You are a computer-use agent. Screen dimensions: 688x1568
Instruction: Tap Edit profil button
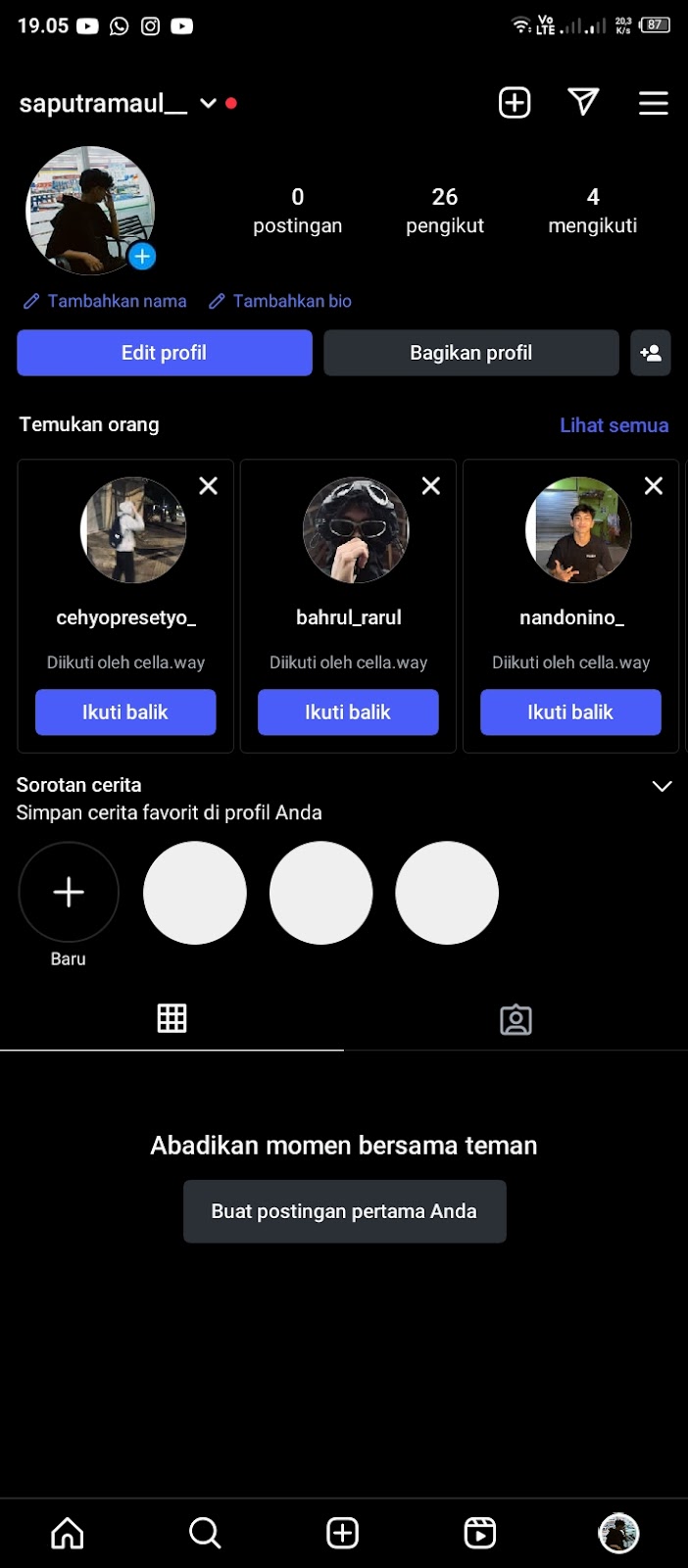pyautogui.click(x=164, y=353)
